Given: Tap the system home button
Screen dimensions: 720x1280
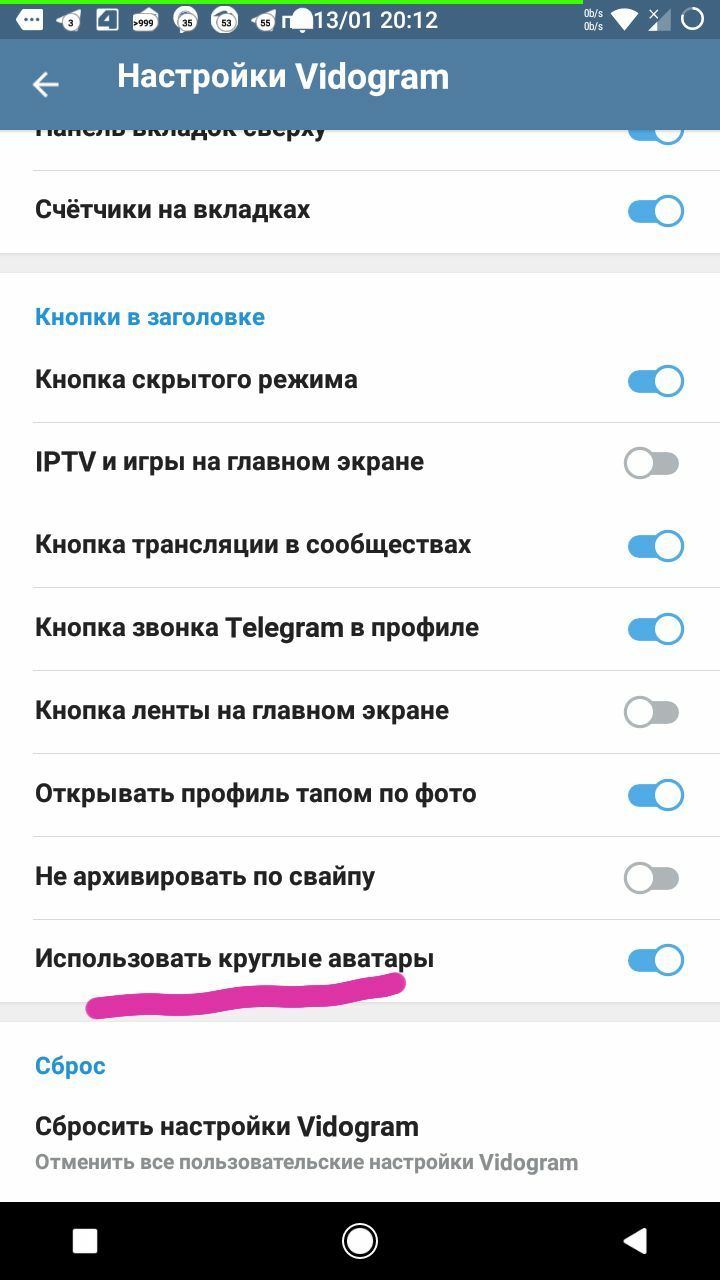Looking at the screenshot, I should [x=360, y=1241].
